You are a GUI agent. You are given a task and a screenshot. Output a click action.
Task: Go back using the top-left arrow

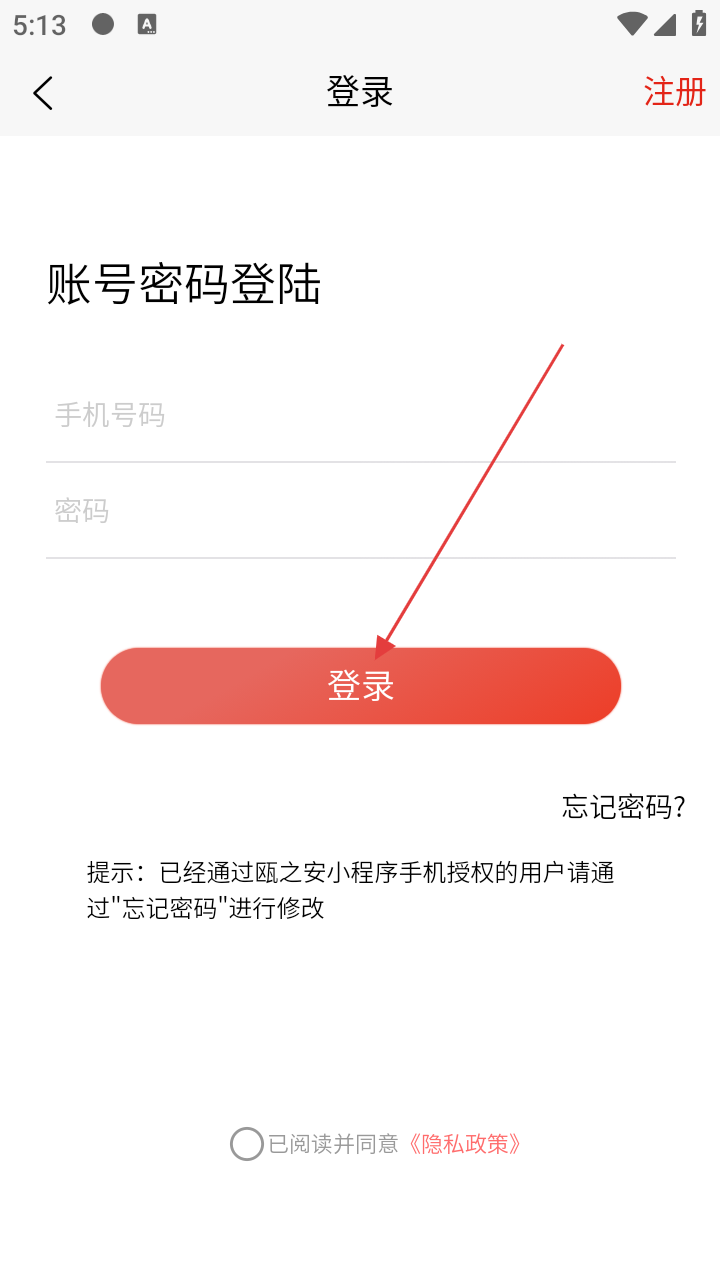pyautogui.click(x=42, y=93)
